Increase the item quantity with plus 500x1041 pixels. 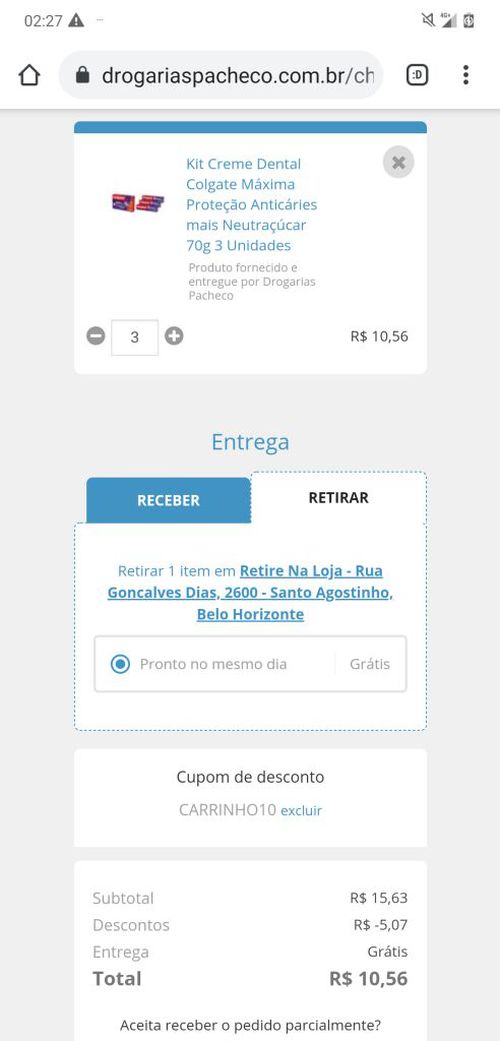click(x=174, y=337)
